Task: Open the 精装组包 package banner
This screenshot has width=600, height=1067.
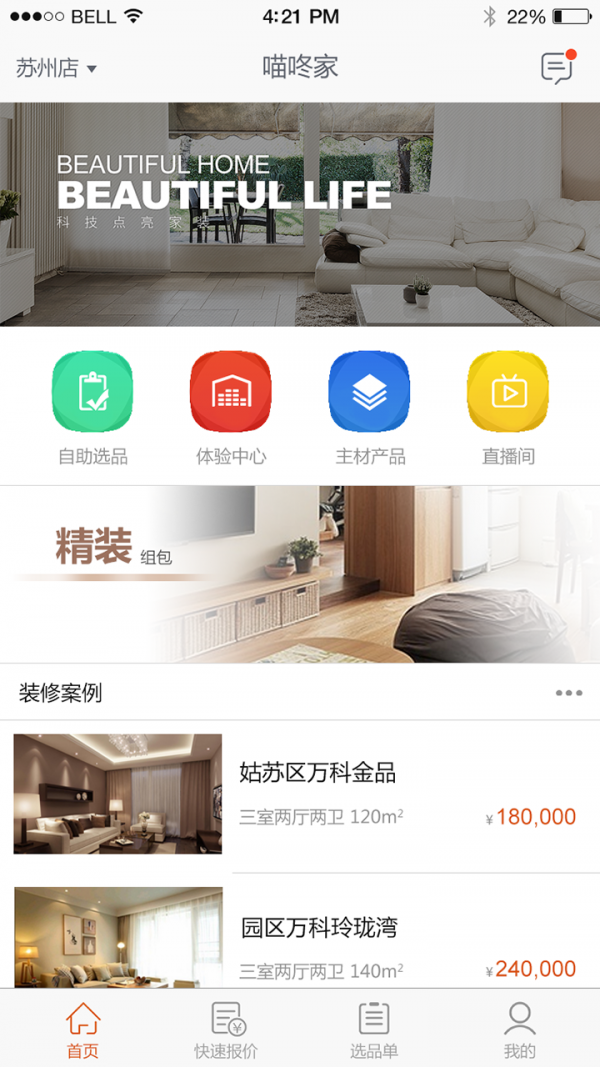Action: pyautogui.click(x=300, y=573)
